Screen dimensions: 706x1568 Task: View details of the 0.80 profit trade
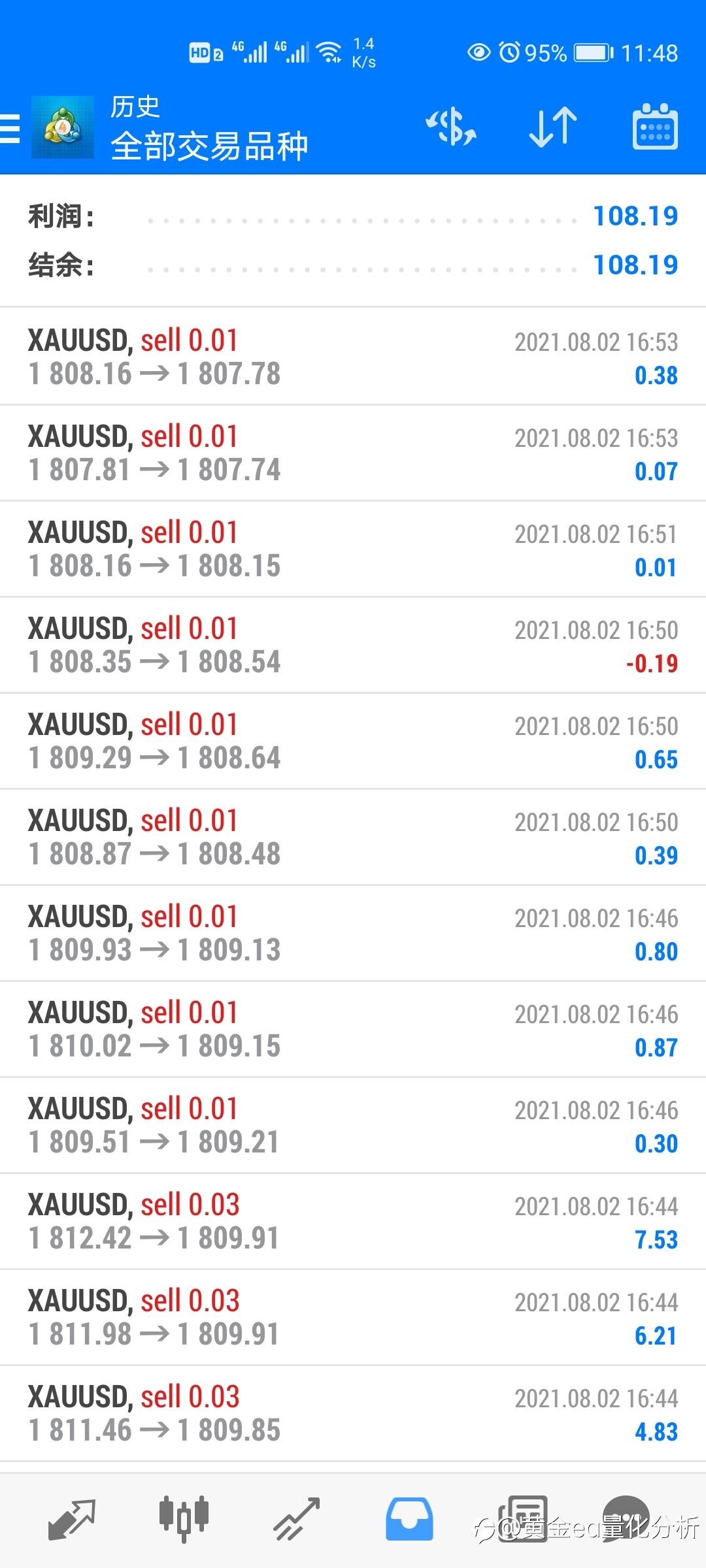point(353,933)
